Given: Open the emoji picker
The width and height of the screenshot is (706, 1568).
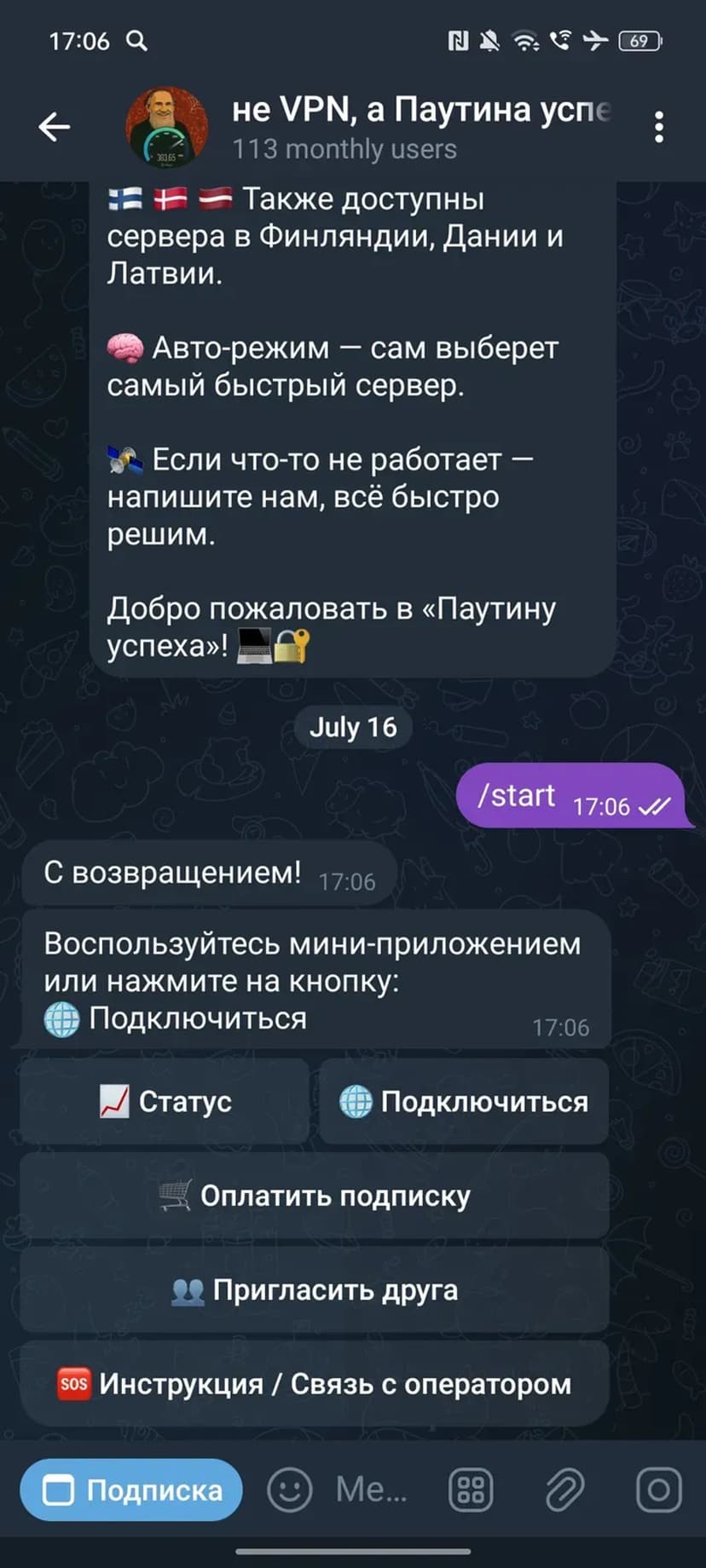Looking at the screenshot, I should pyautogui.click(x=290, y=1490).
